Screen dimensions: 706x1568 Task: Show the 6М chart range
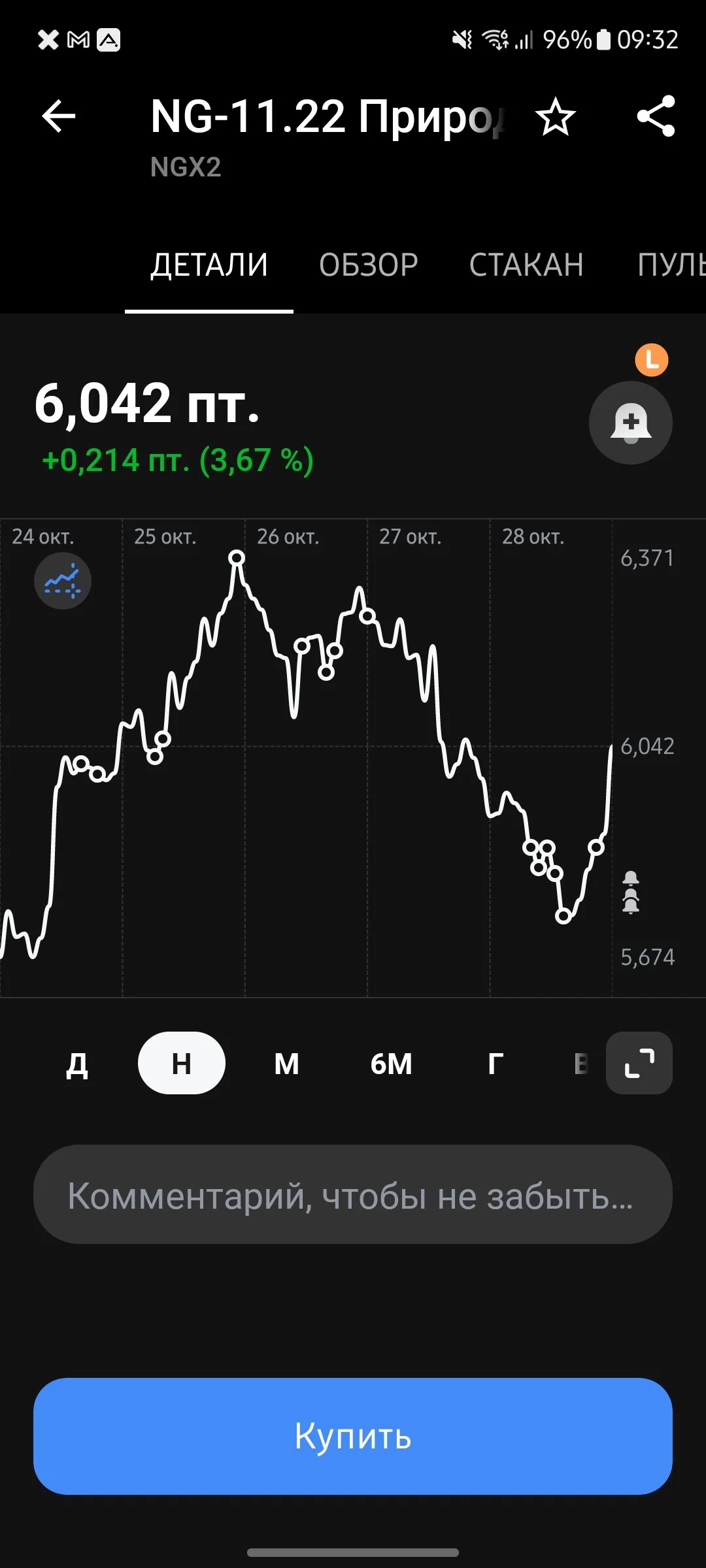(x=391, y=1064)
